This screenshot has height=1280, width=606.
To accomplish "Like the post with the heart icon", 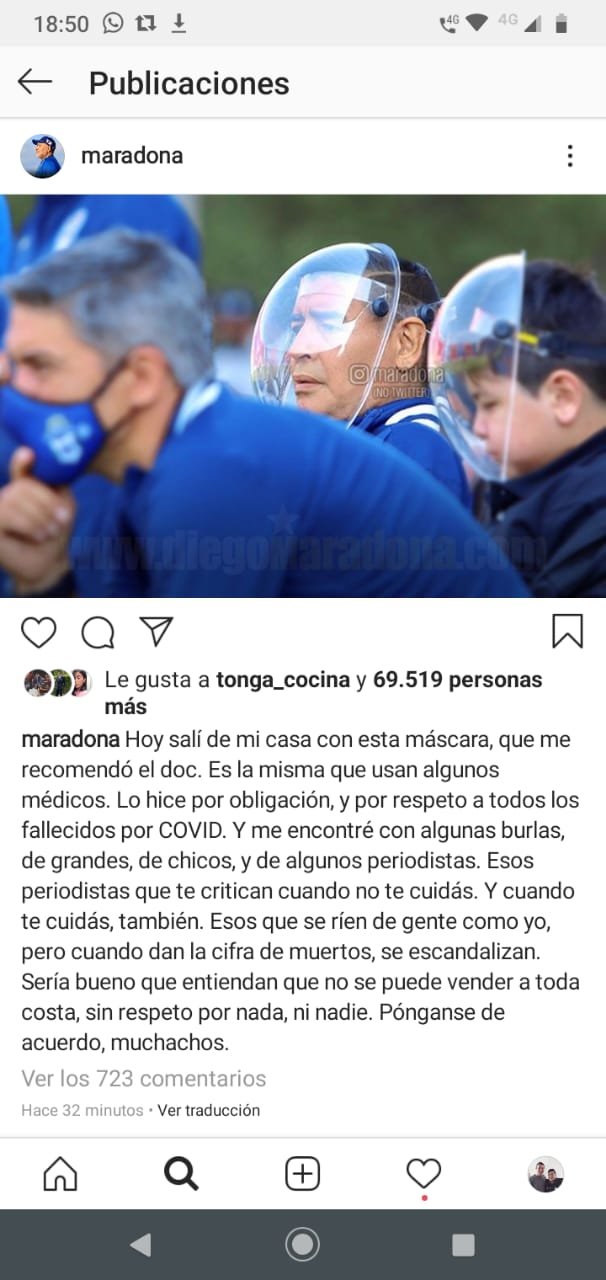I will (39, 632).
